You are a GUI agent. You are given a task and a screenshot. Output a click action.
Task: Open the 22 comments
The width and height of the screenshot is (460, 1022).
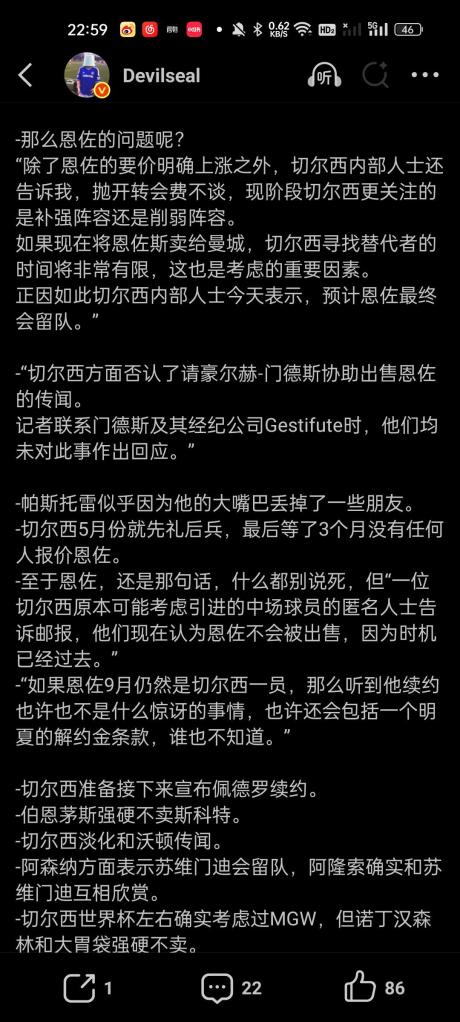pyautogui.click(x=217, y=988)
